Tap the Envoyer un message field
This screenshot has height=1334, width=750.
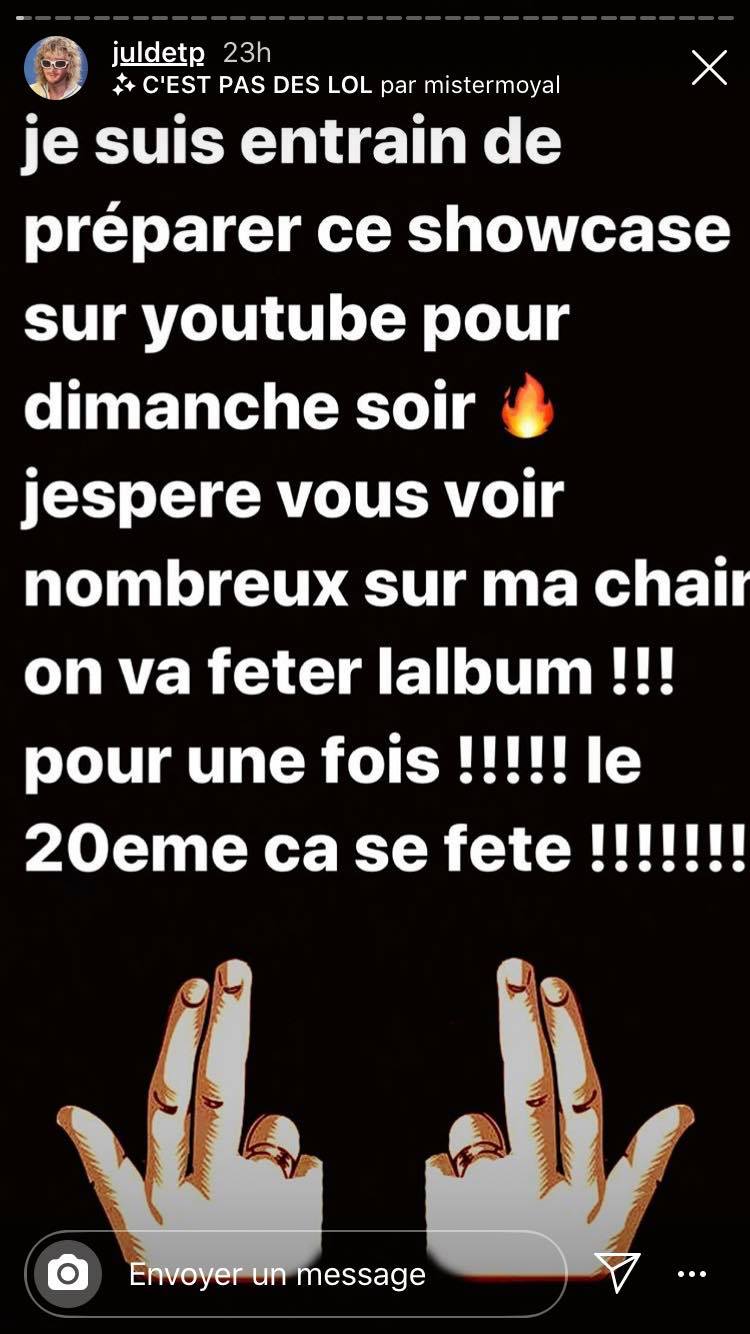(300, 1274)
